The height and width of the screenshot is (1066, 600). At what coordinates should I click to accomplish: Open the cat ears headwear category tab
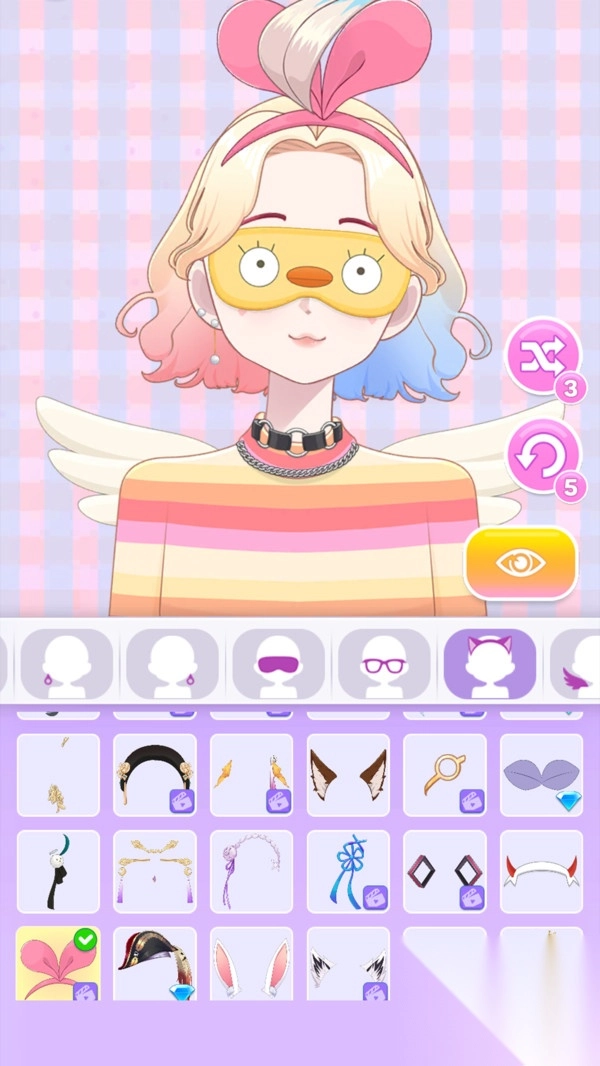tap(490, 663)
